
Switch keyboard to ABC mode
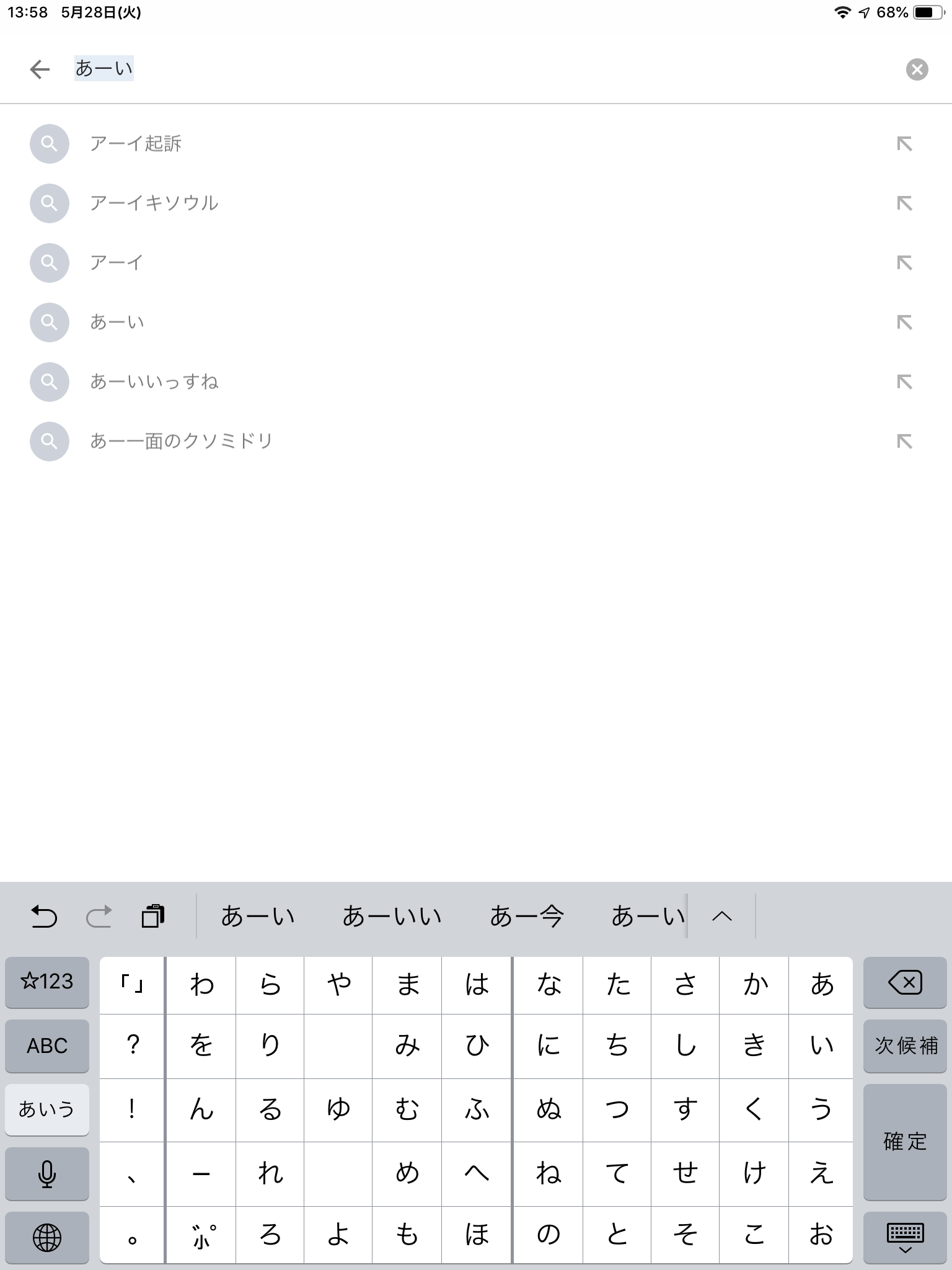click(x=47, y=1046)
